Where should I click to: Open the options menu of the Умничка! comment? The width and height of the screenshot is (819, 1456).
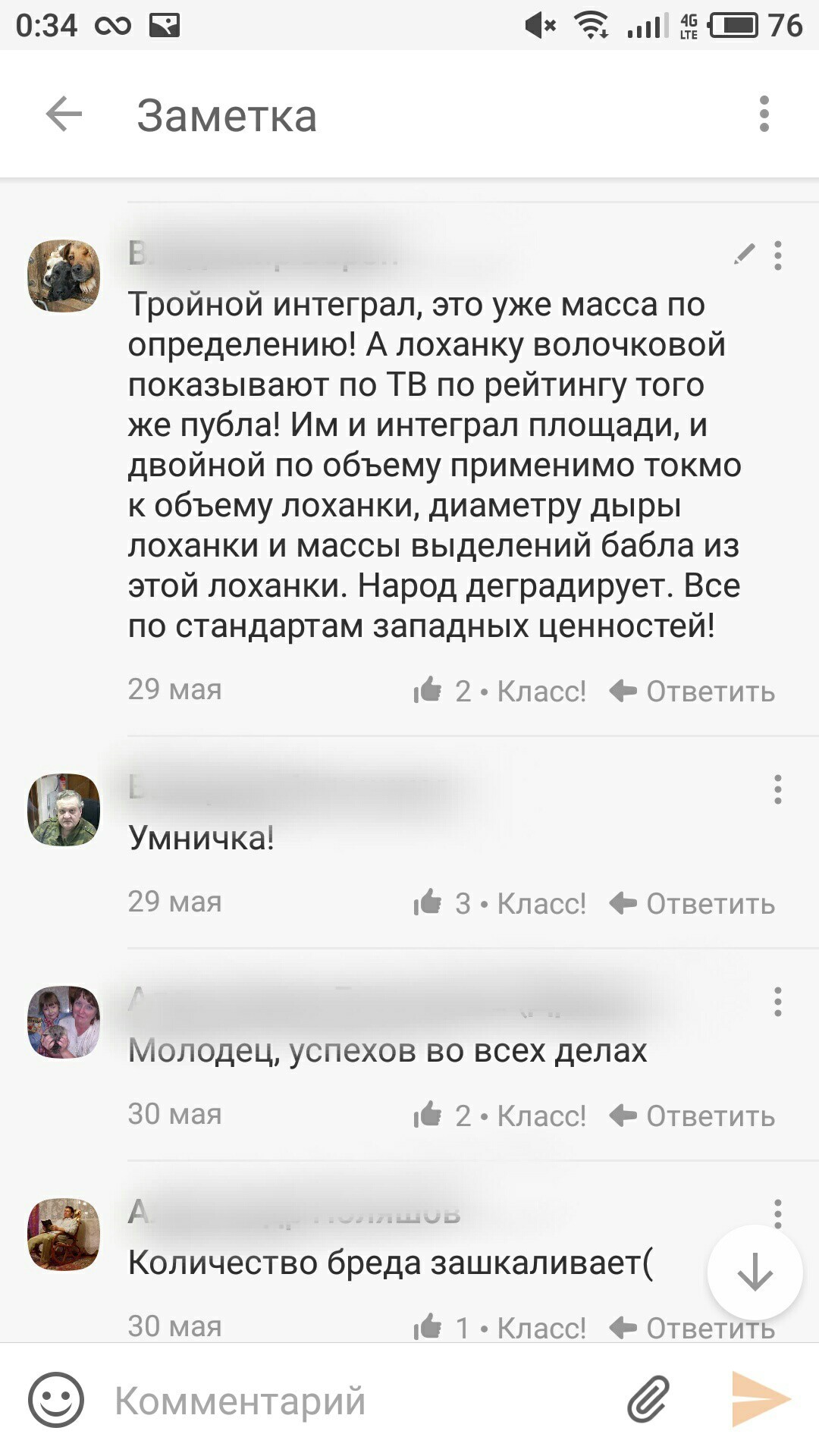click(x=777, y=789)
